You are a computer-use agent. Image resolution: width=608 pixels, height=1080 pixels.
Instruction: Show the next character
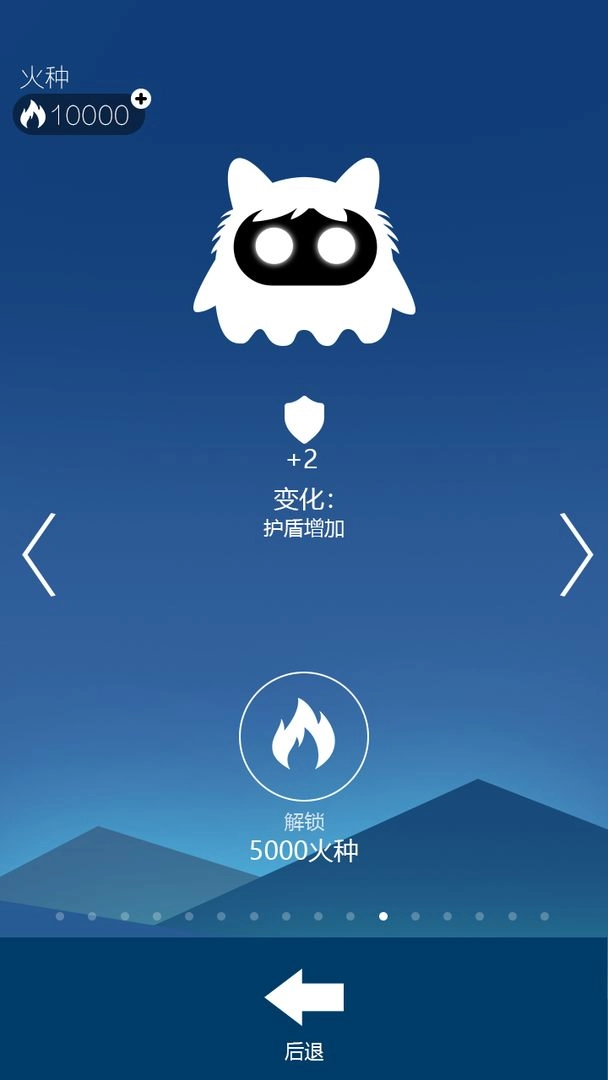click(x=575, y=554)
